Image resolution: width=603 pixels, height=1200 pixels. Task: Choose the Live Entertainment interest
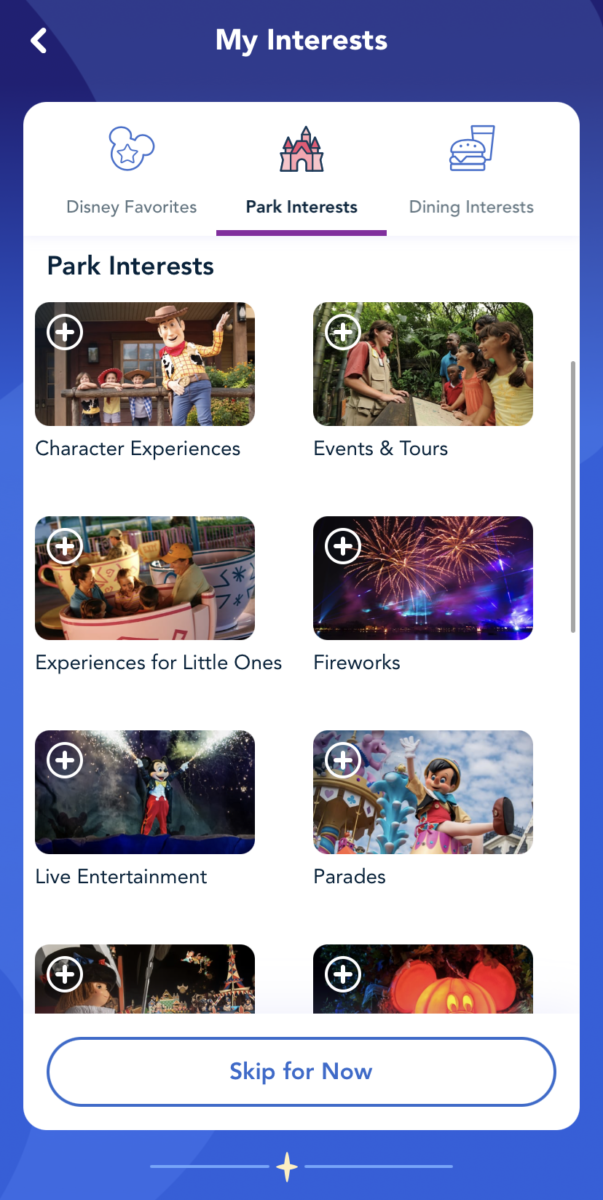pos(66,760)
